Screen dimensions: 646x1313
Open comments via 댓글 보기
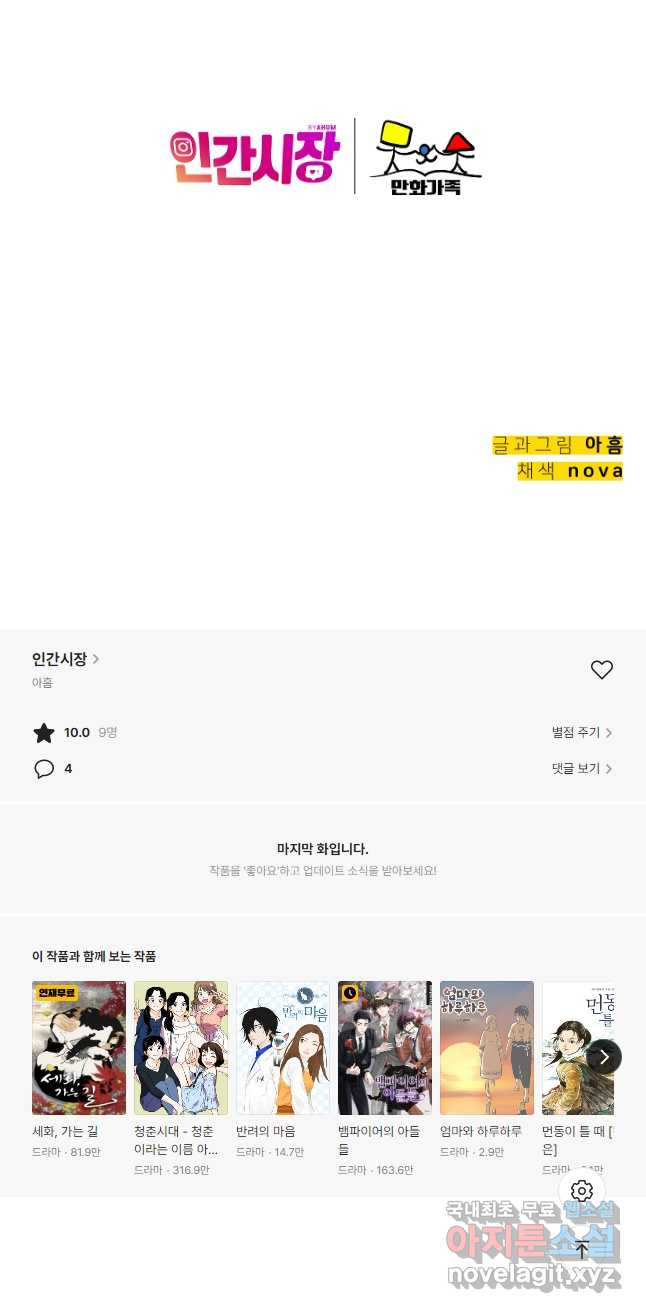tap(582, 768)
